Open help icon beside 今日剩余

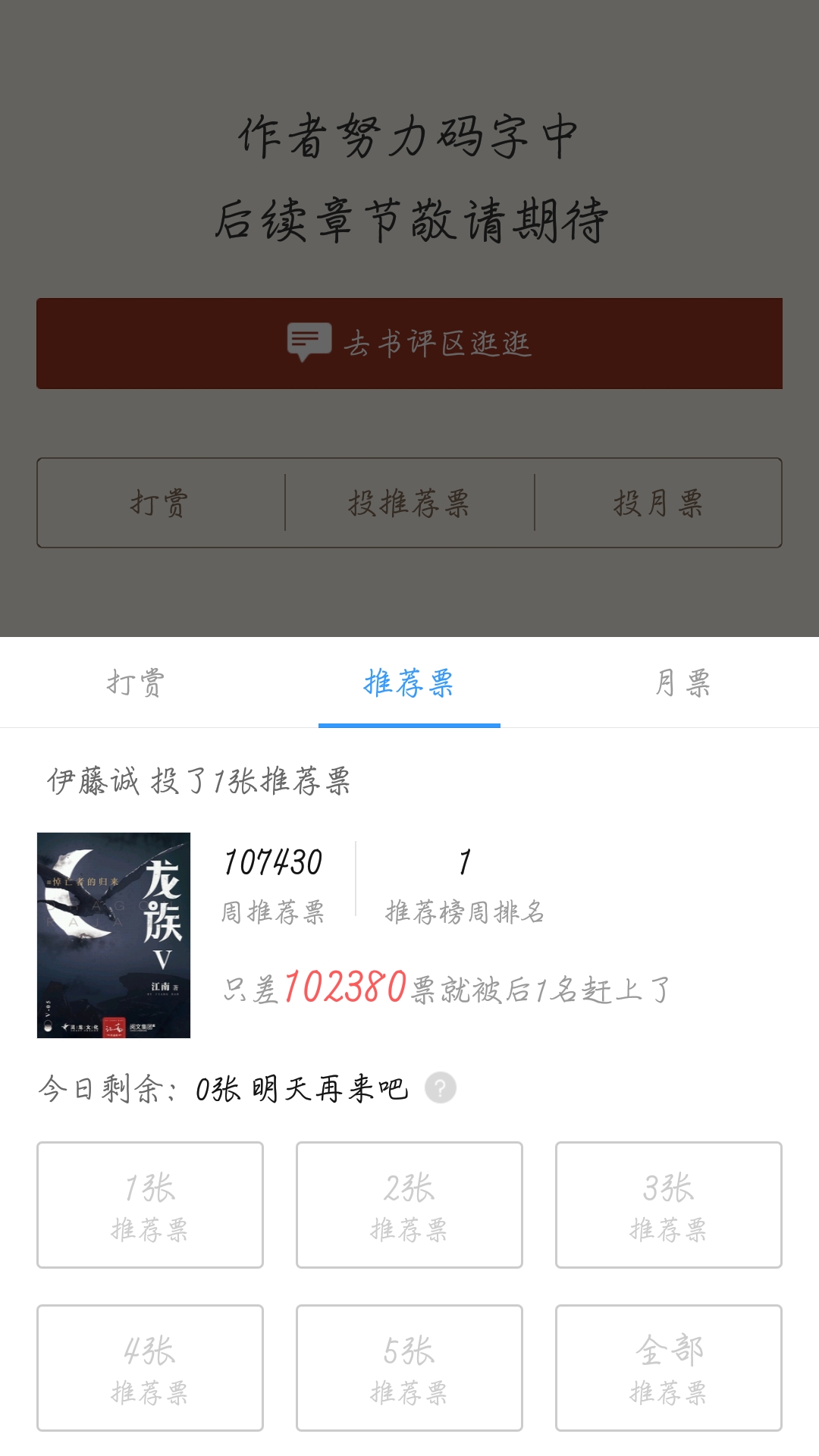point(441,1088)
